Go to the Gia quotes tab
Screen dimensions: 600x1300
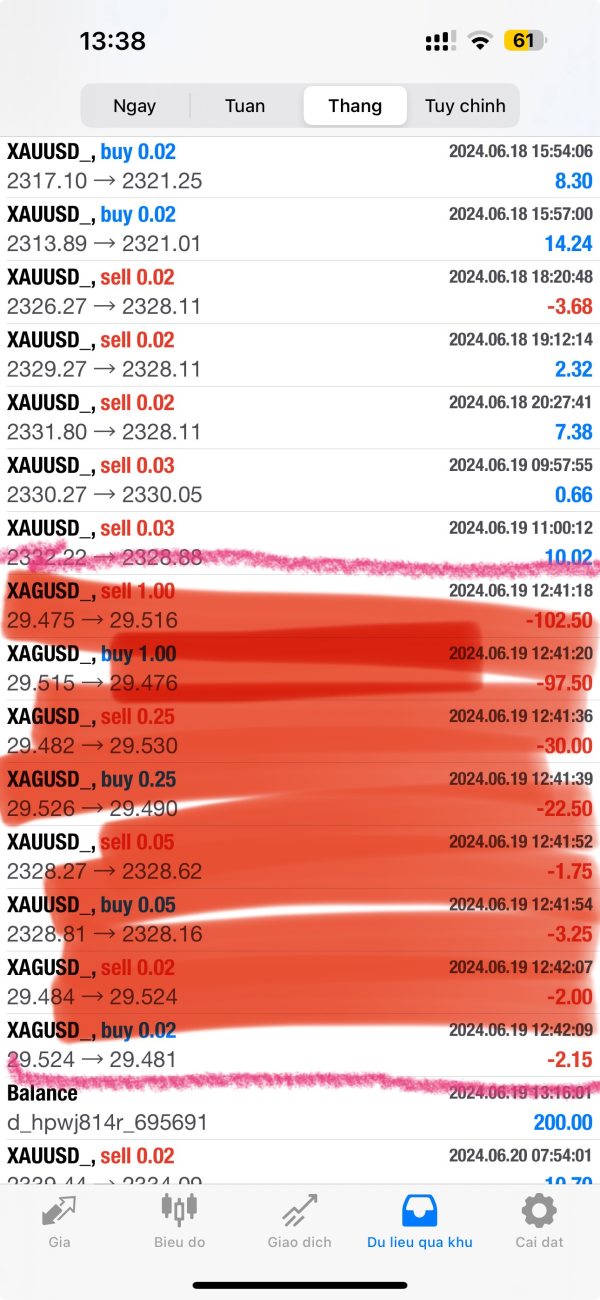[60, 1221]
